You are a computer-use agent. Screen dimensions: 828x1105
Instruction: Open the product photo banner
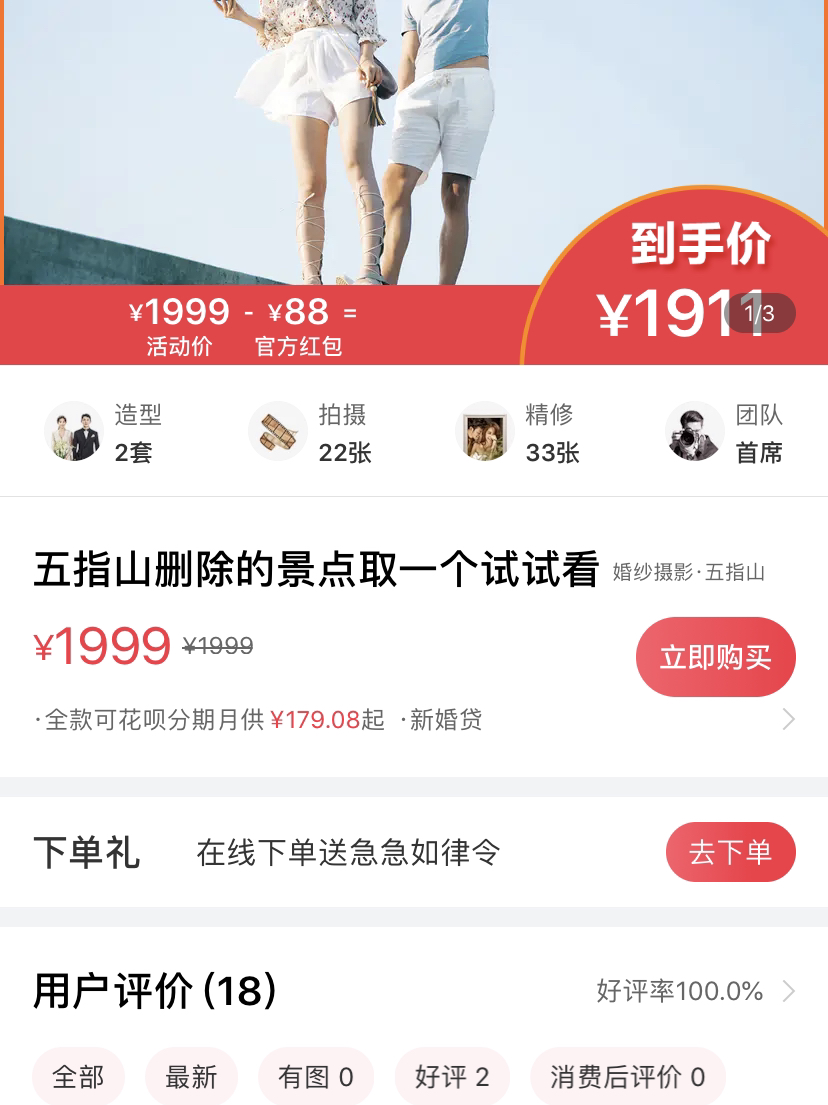coord(300,140)
